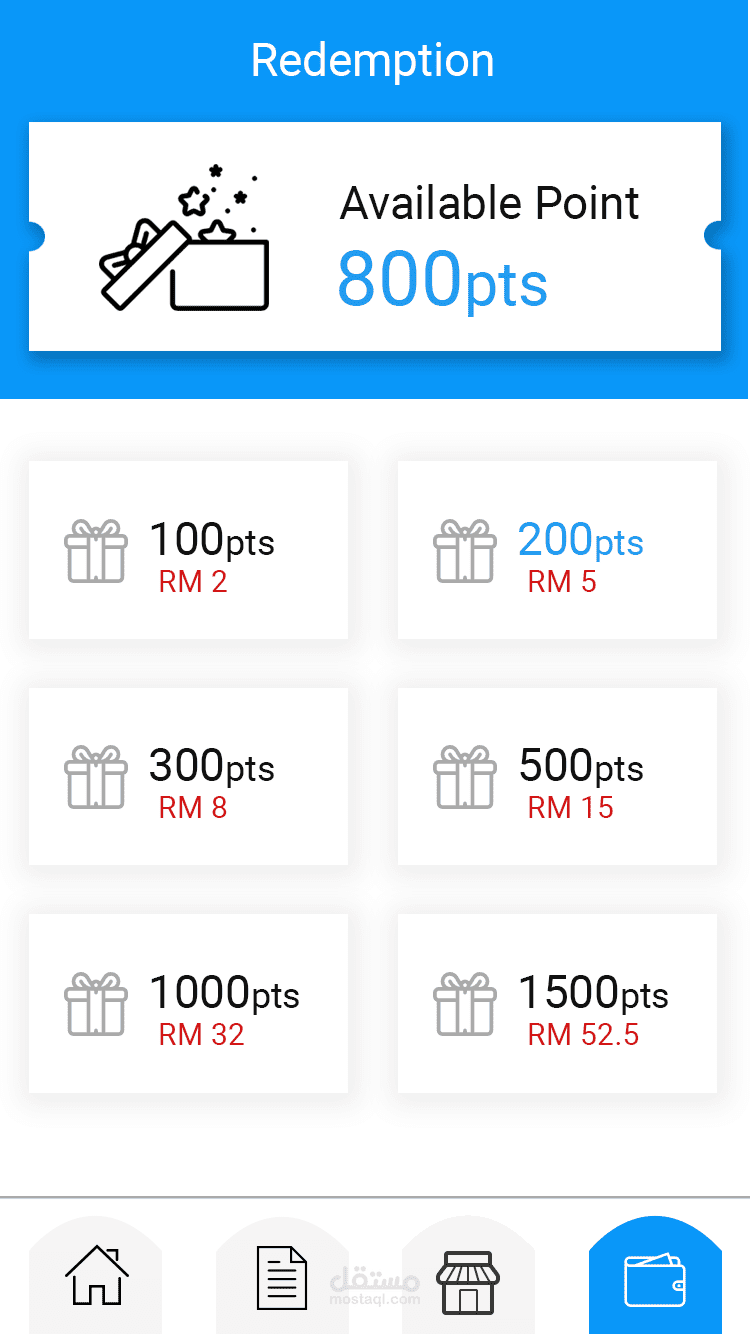The width and height of the screenshot is (750, 1334).
Task: Choose the 200pts RM 5 reward card
Action: coord(557,550)
